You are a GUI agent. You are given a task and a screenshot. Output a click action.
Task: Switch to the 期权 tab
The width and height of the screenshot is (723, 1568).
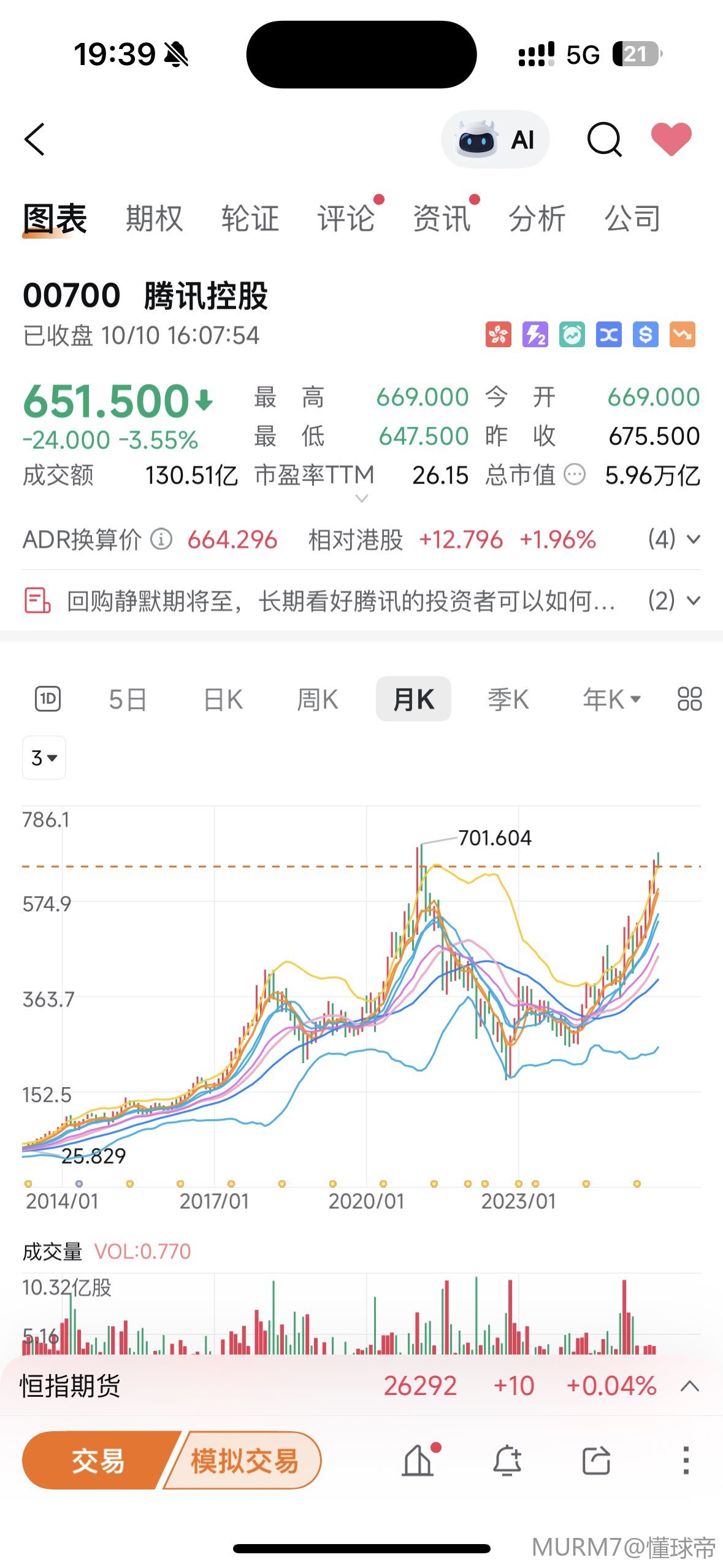click(x=154, y=218)
